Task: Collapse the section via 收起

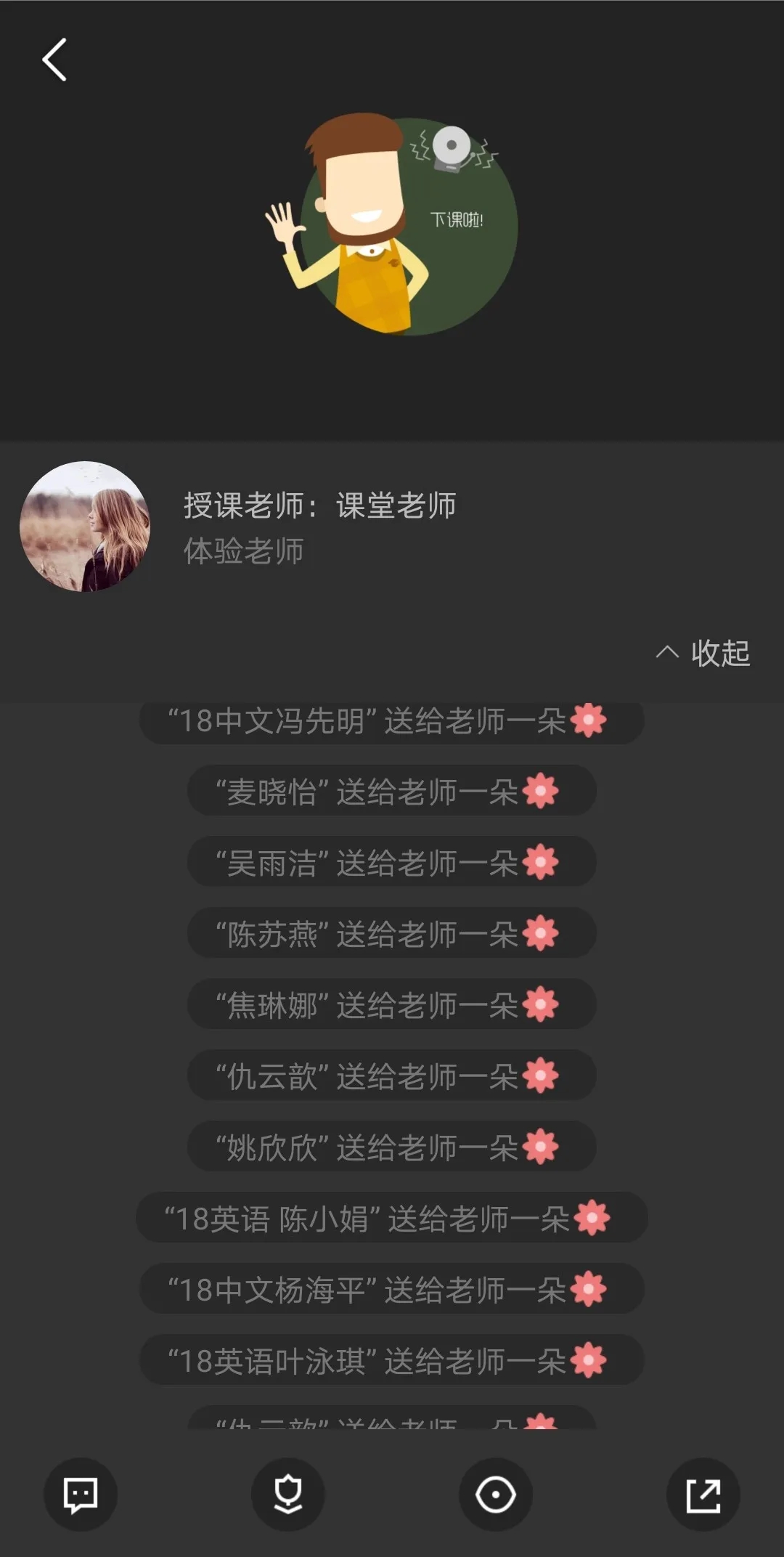Action: coord(703,653)
